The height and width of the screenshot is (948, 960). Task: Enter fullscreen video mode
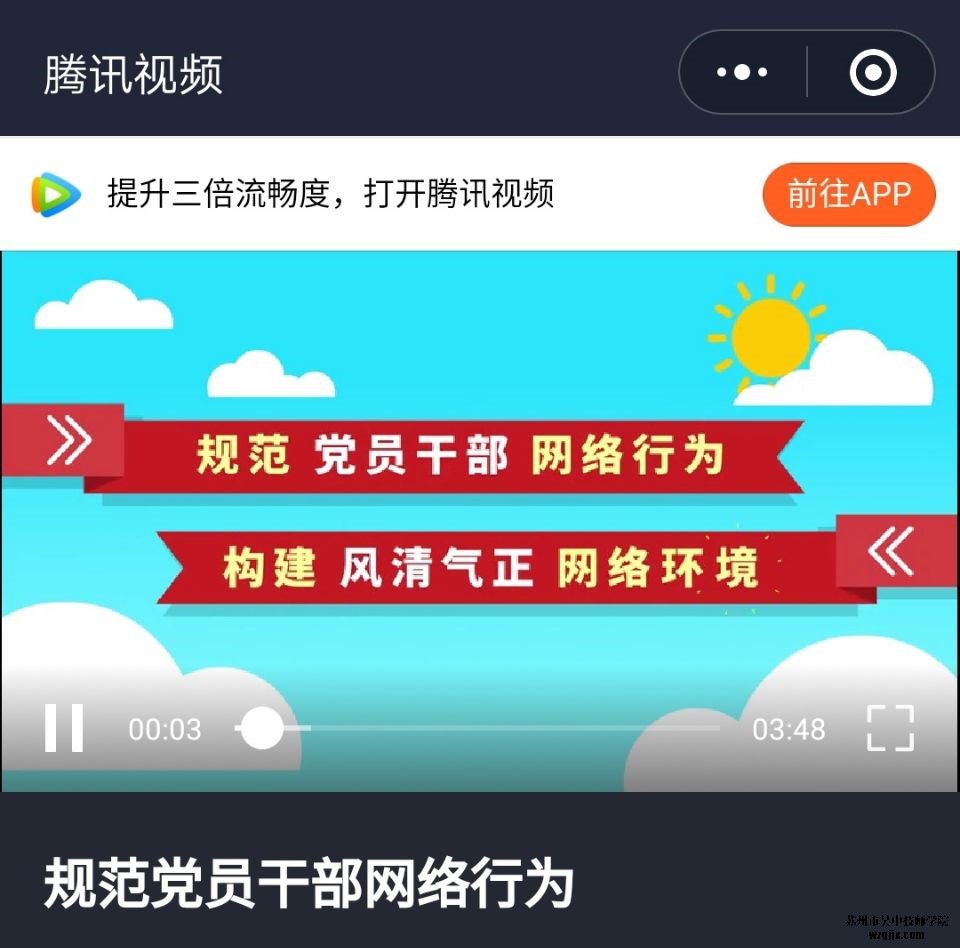click(x=889, y=728)
